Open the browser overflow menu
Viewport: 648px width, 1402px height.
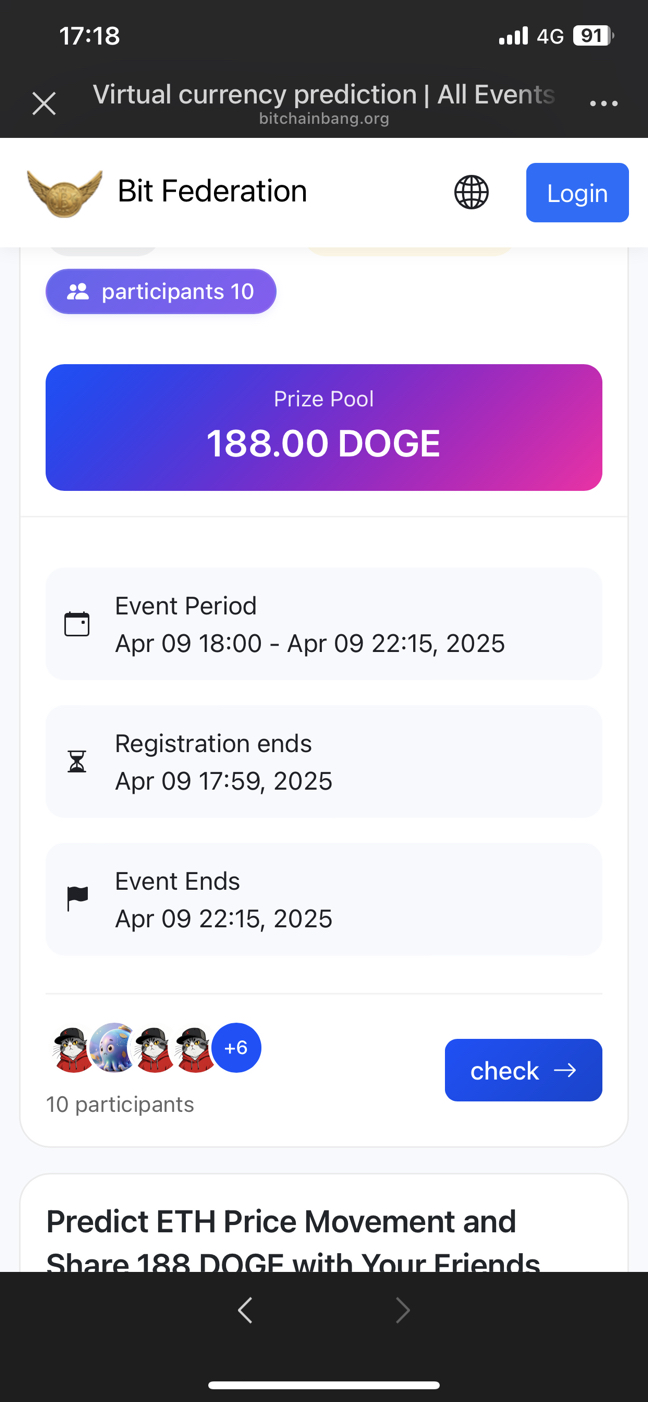pos(603,103)
